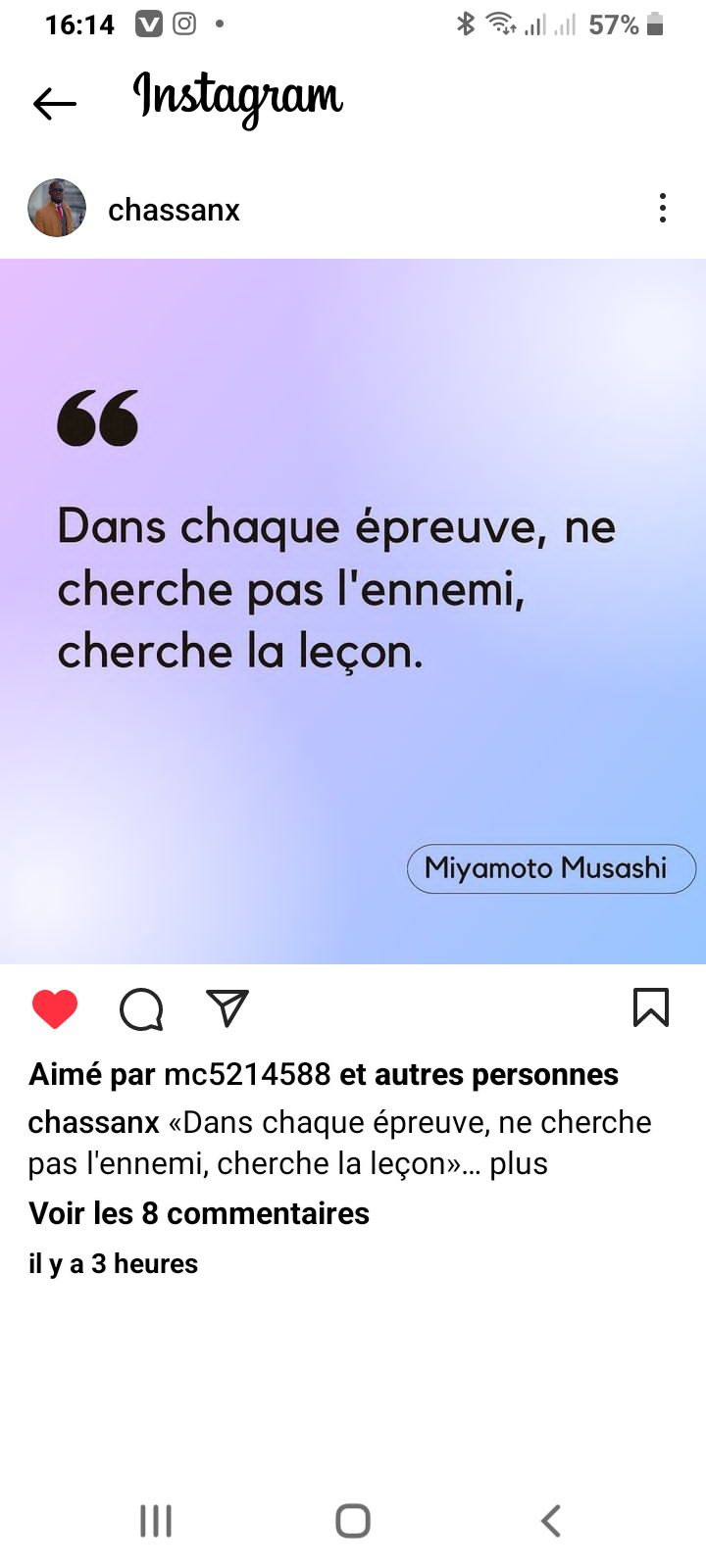Image resolution: width=706 pixels, height=1568 pixels.
Task: View the mc5214588 profile from likes
Action: [247, 1074]
